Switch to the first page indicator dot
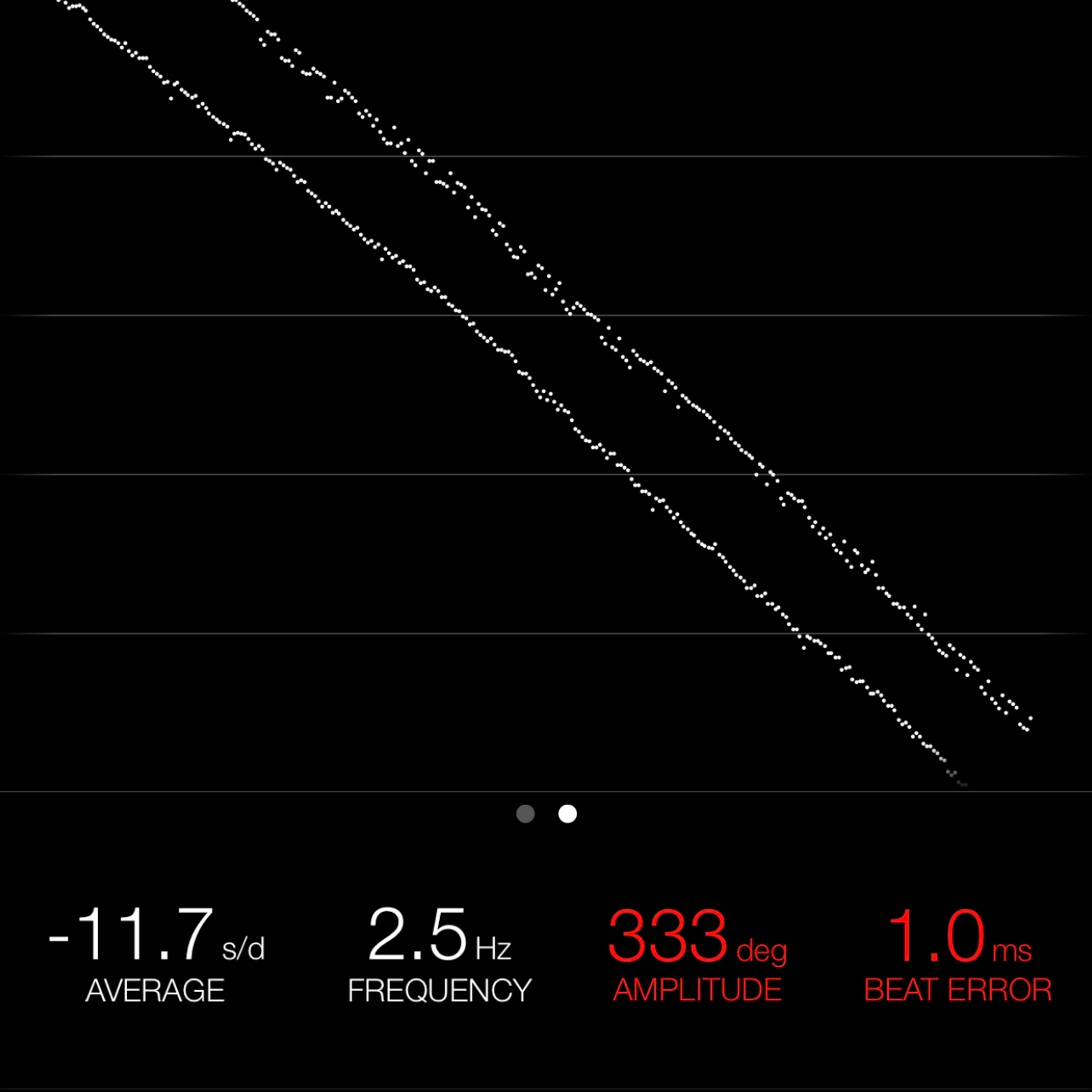The image size is (1092, 1092). click(526, 814)
